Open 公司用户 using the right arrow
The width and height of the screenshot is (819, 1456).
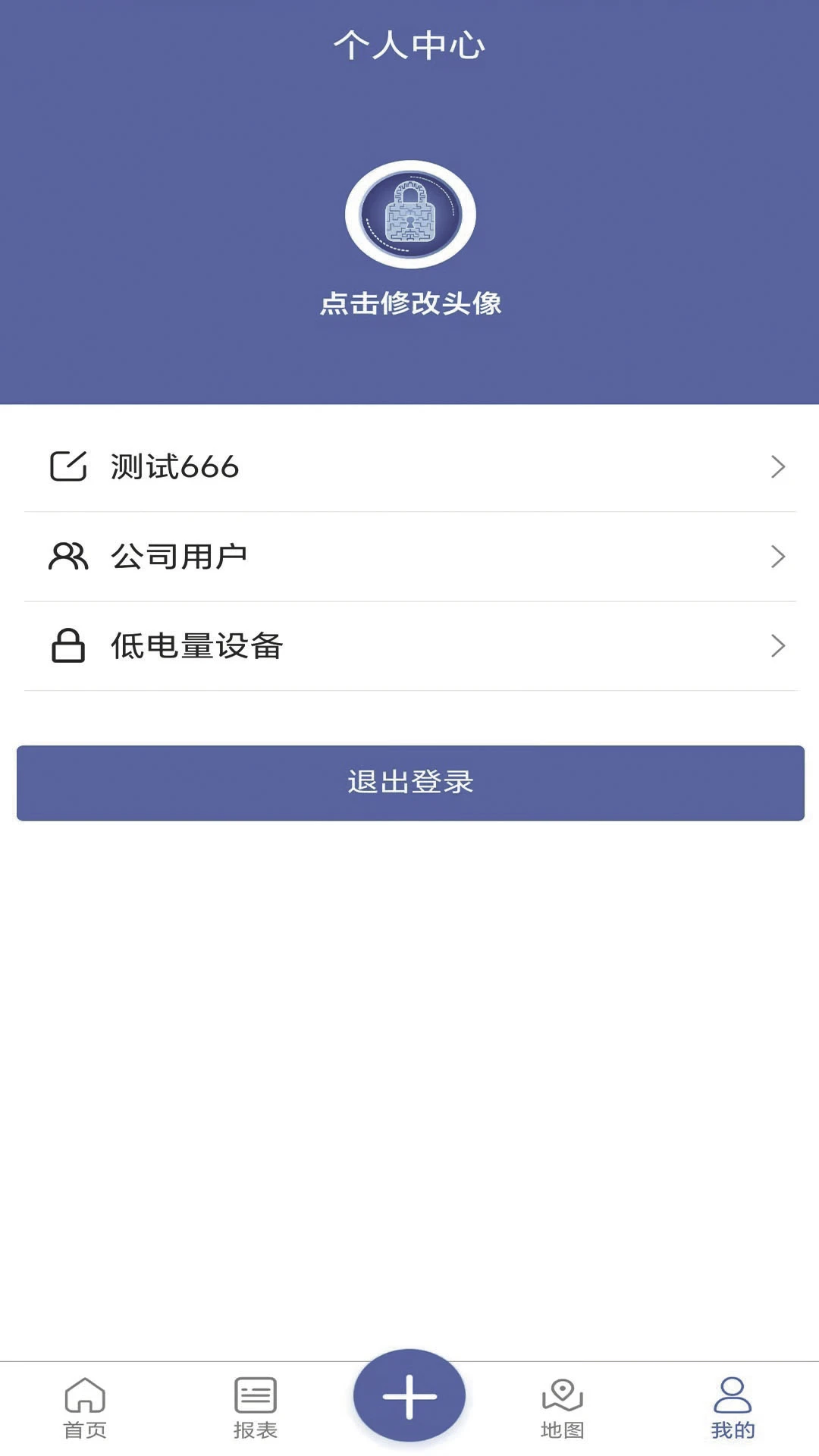(x=777, y=557)
